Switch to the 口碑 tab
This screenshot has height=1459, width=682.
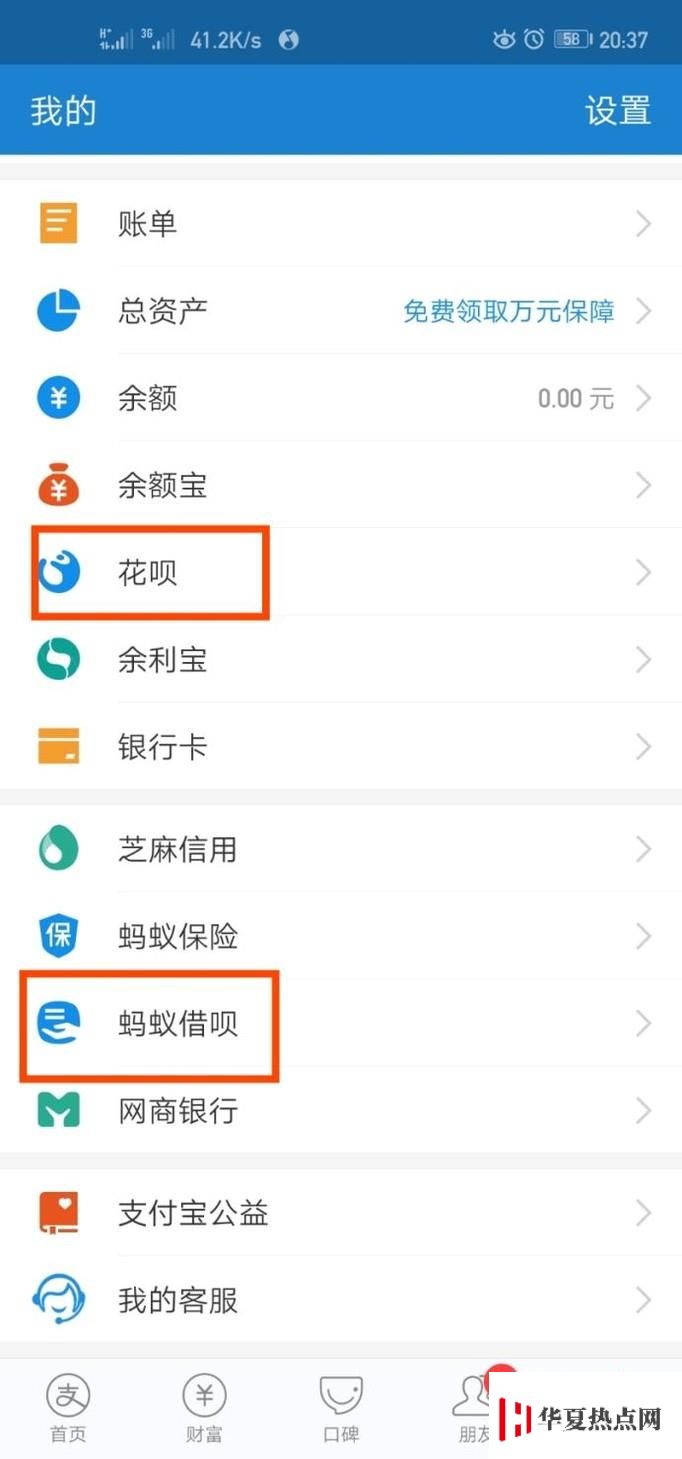point(341,1409)
